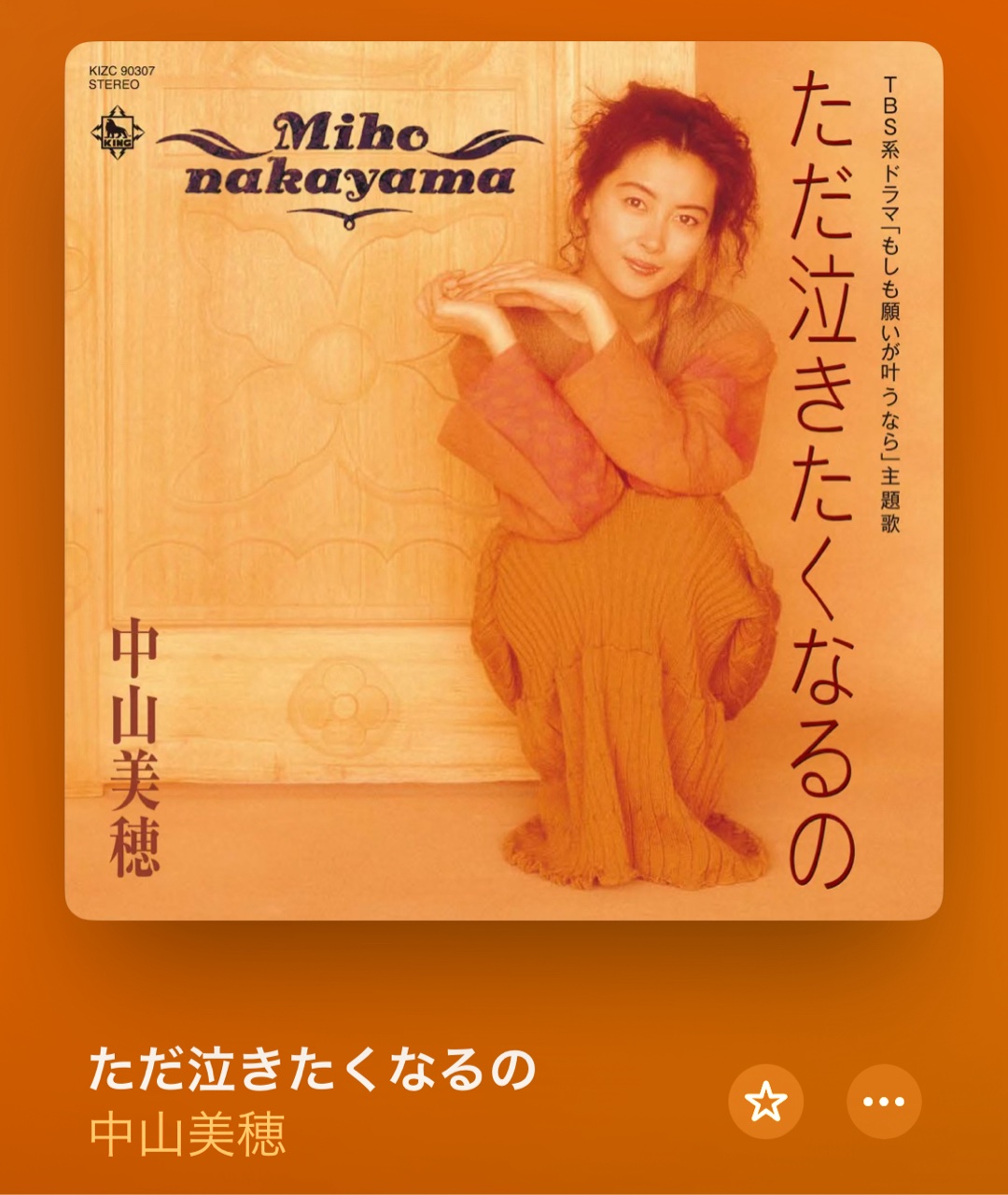Open the more options menu
The image size is (1008, 1195).
[x=883, y=1103]
